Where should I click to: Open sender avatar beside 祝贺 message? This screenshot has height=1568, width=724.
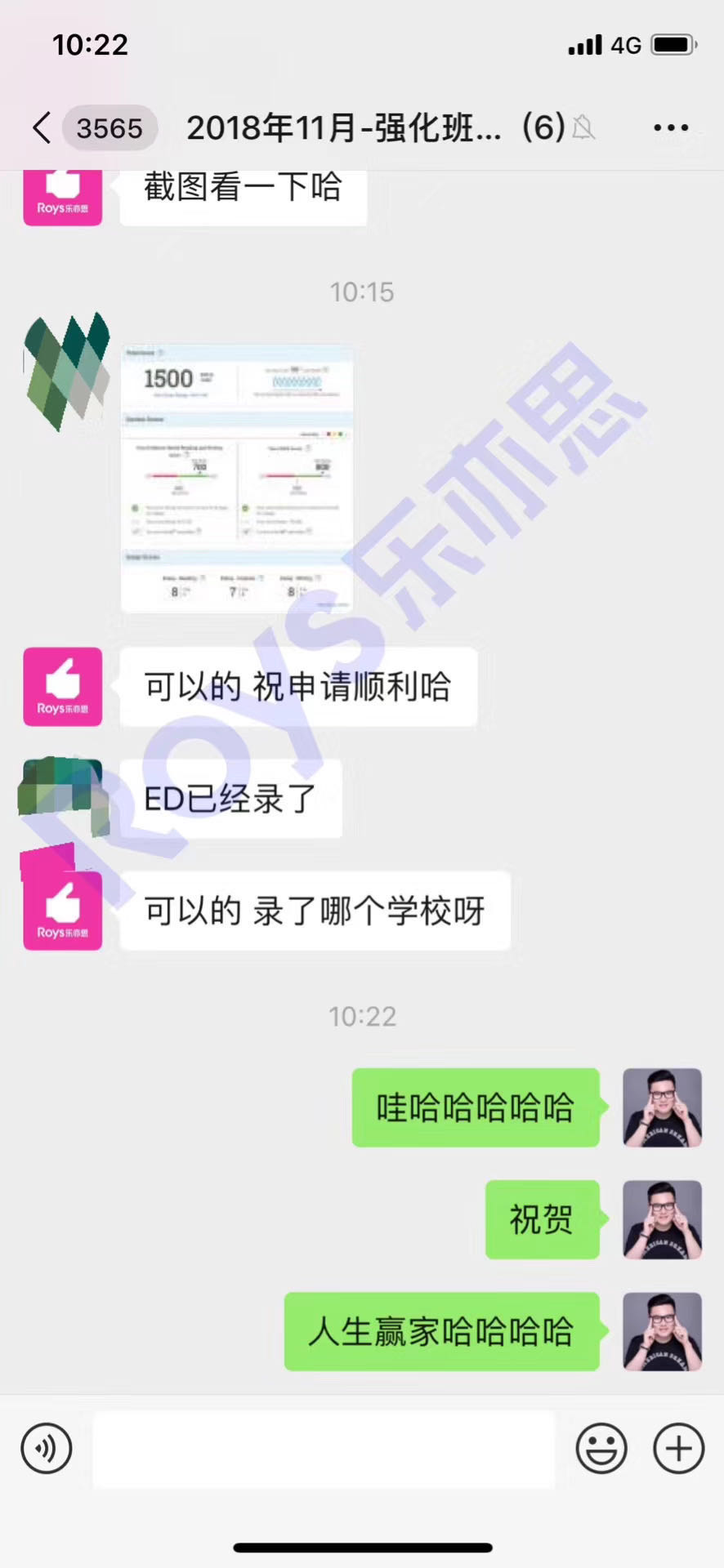pyautogui.click(x=662, y=1219)
